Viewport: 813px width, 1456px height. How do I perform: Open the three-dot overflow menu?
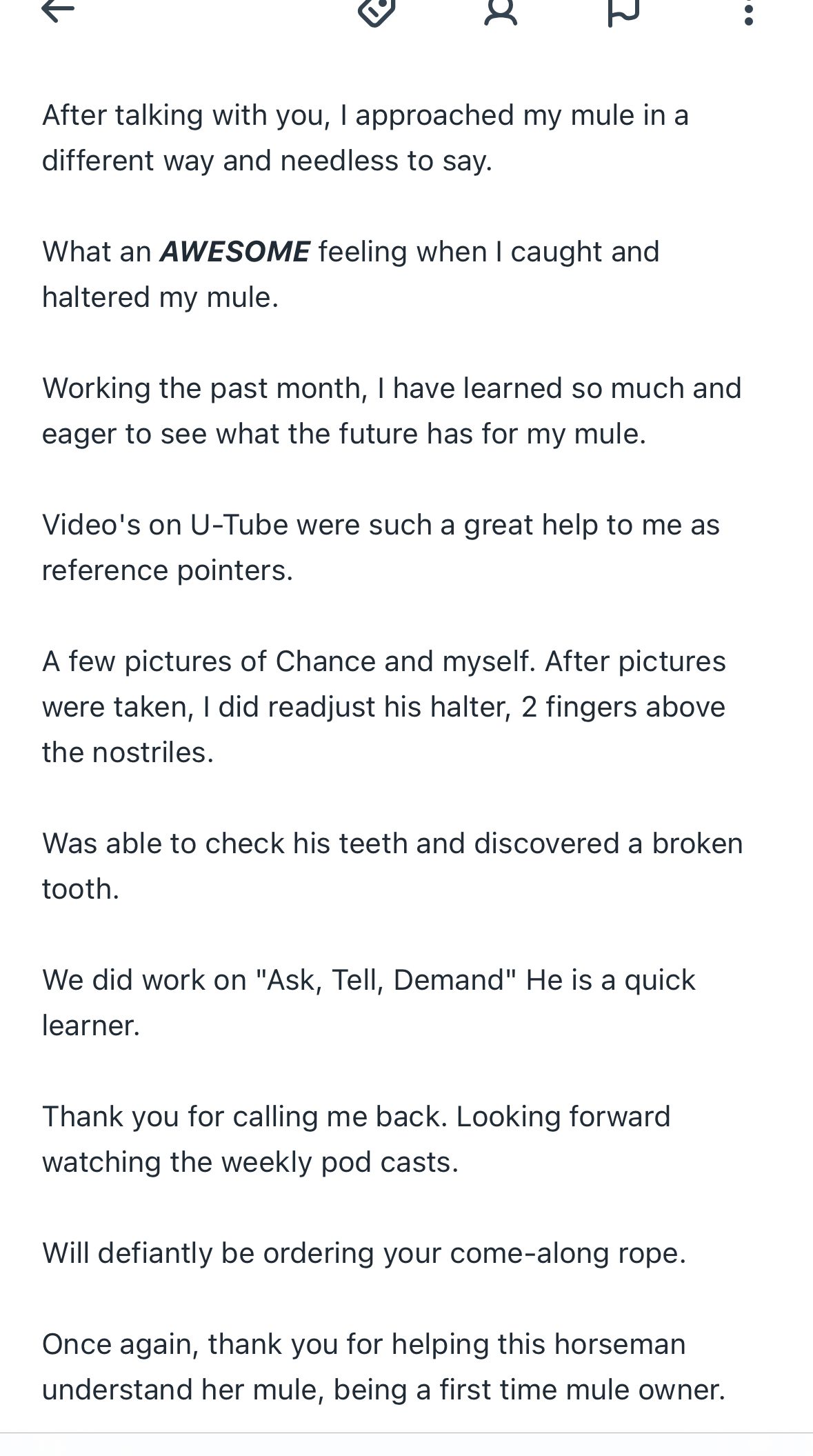click(x=749, y=11)
